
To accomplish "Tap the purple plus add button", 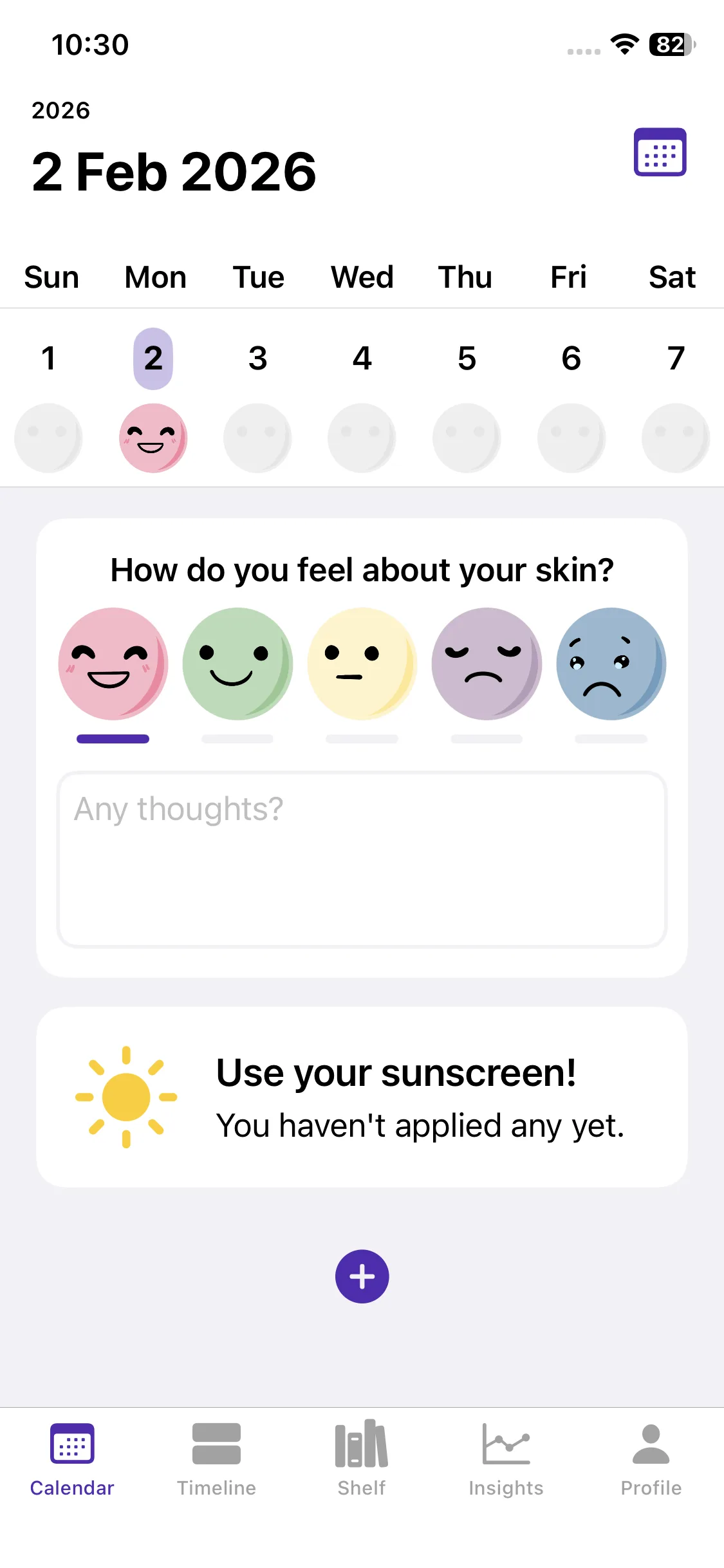I will click(362, 1276).
